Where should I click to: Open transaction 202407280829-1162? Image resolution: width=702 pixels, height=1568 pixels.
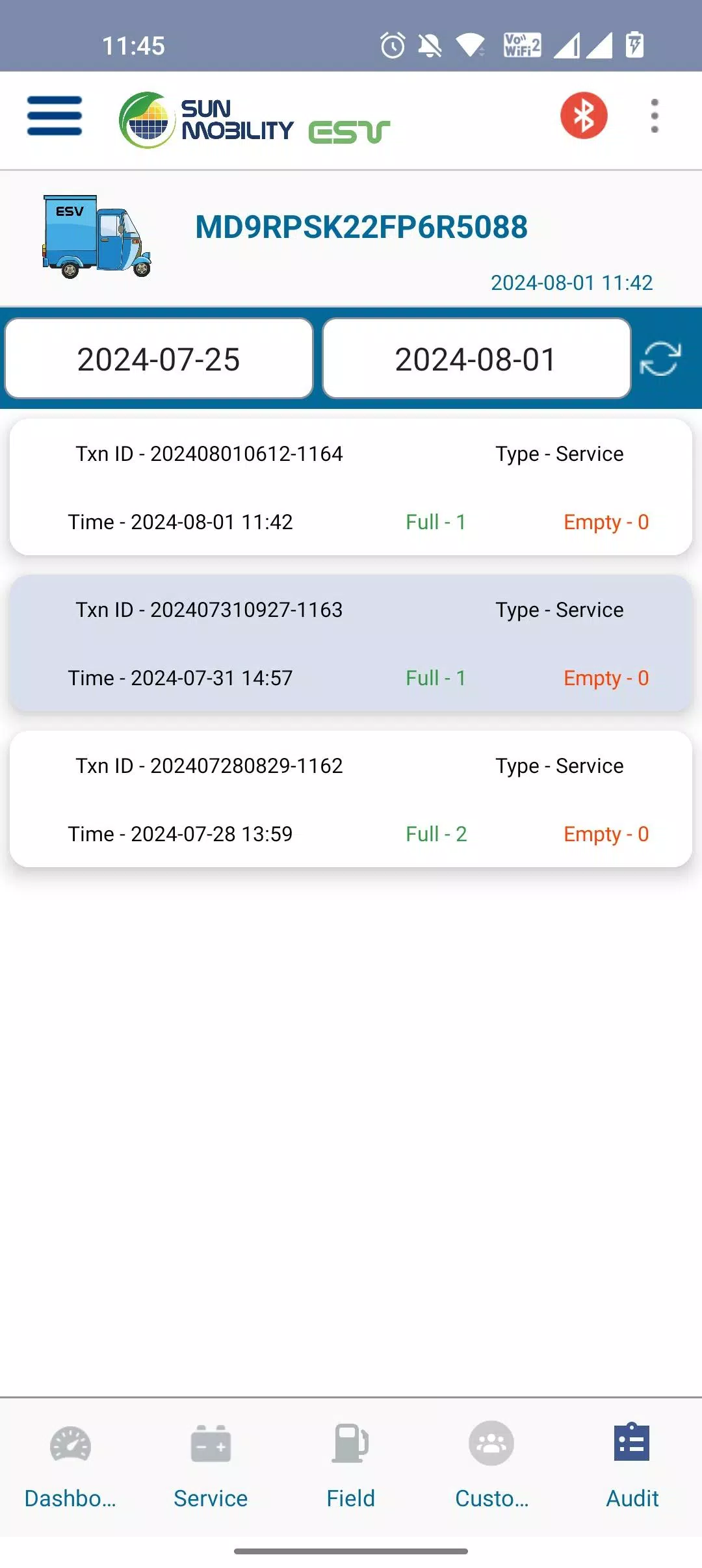[x=351, y=799]
